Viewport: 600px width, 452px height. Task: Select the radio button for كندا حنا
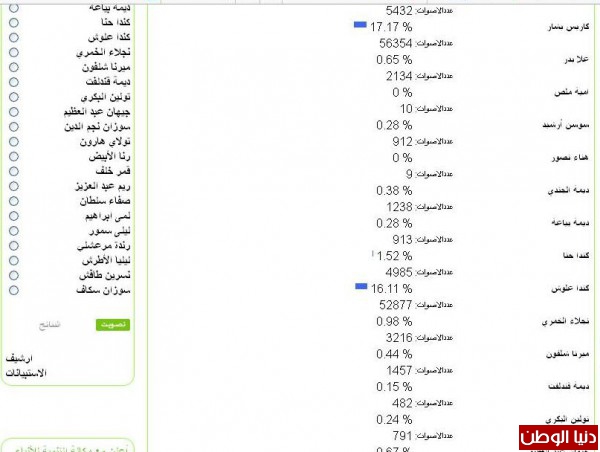coord(13,22)
